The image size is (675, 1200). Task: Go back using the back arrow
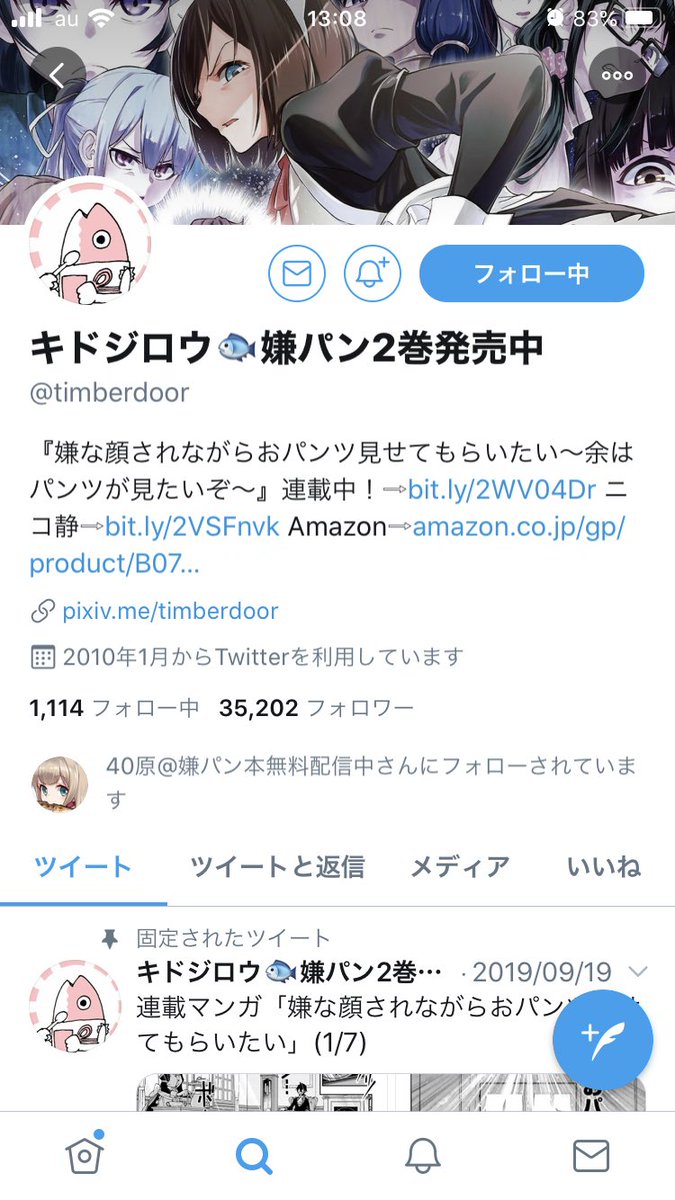coord(57,74)
